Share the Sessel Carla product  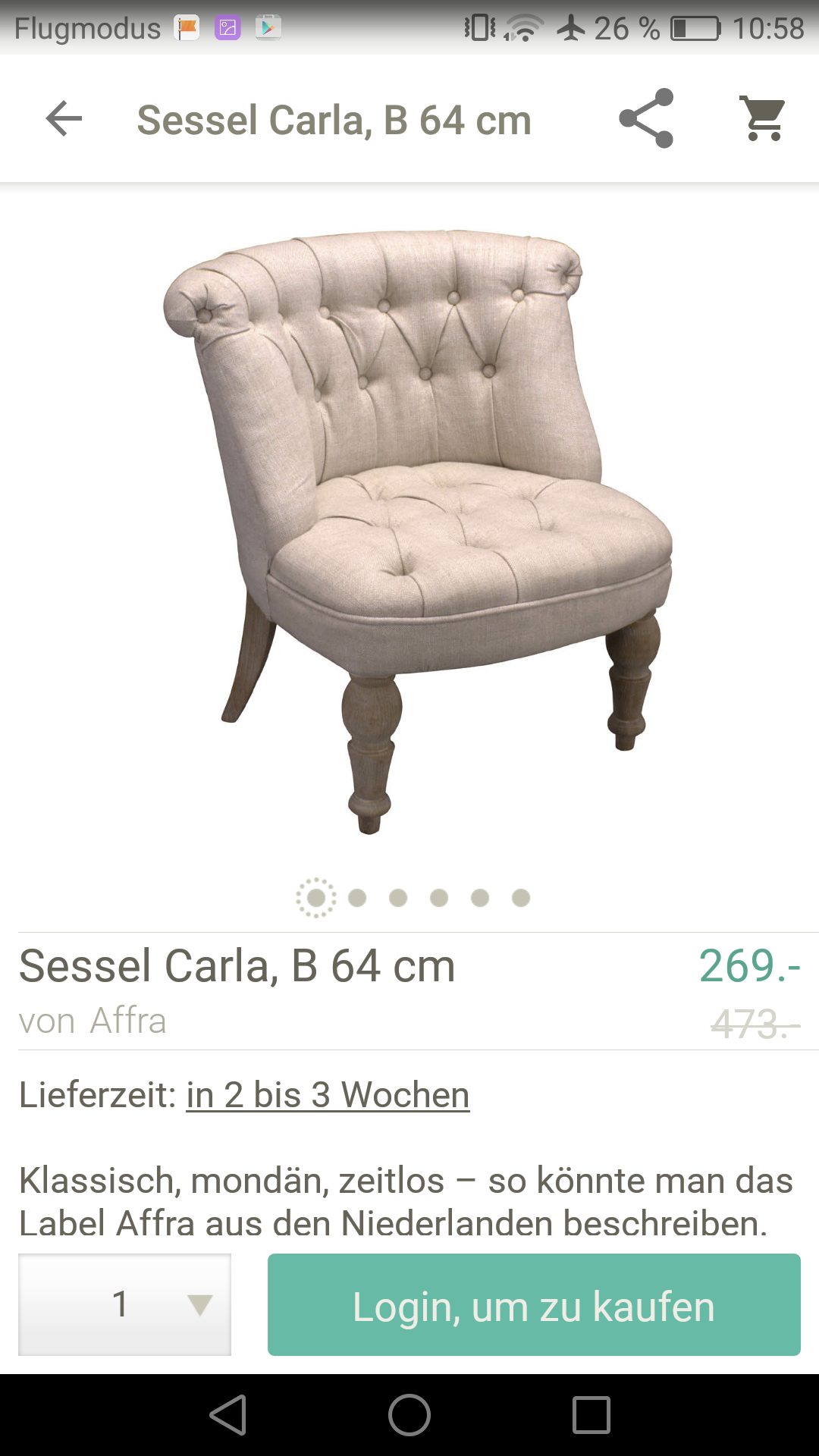coord(646,118)
